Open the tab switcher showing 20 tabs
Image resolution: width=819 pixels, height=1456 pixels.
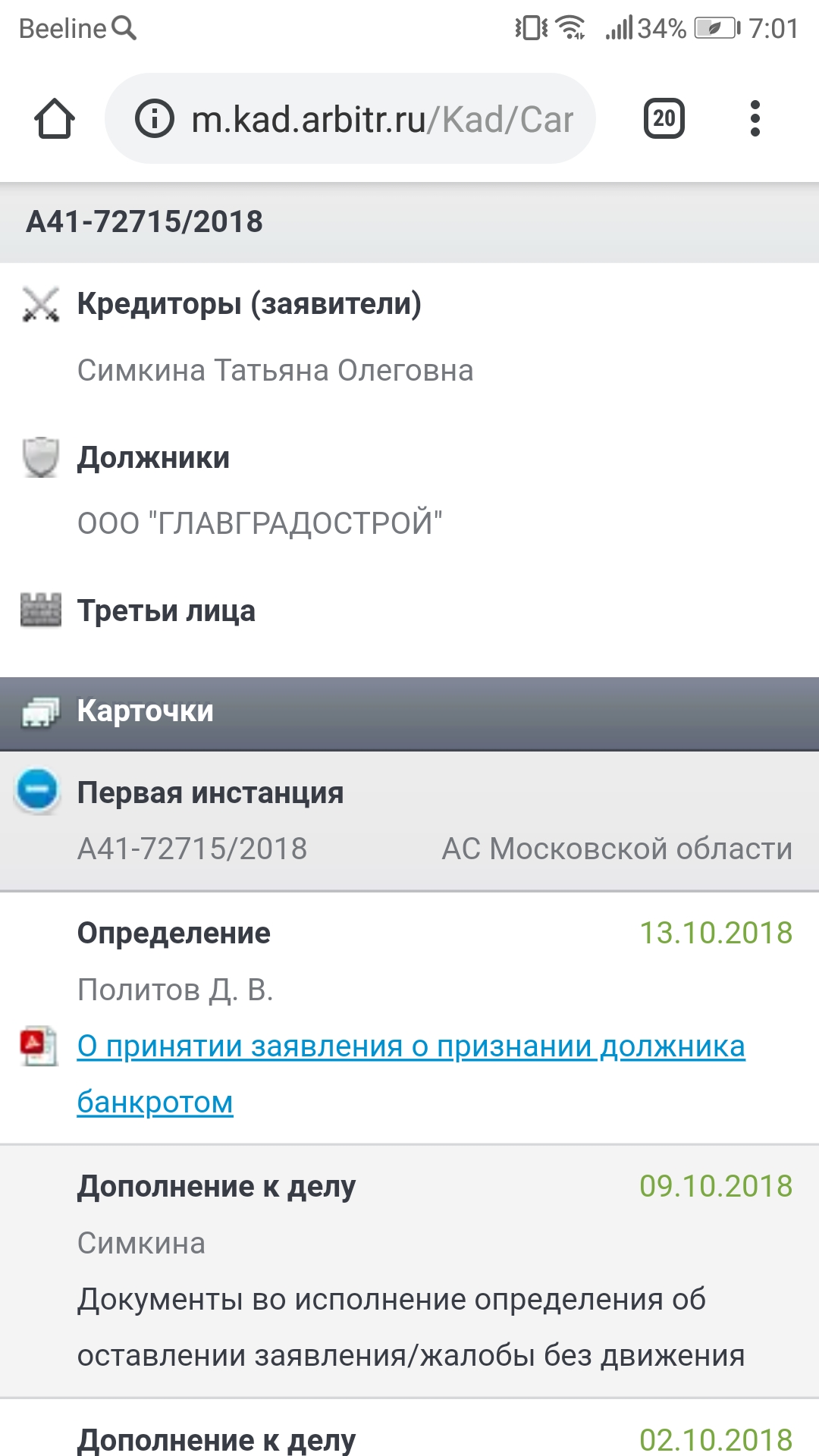click(664, 119)
